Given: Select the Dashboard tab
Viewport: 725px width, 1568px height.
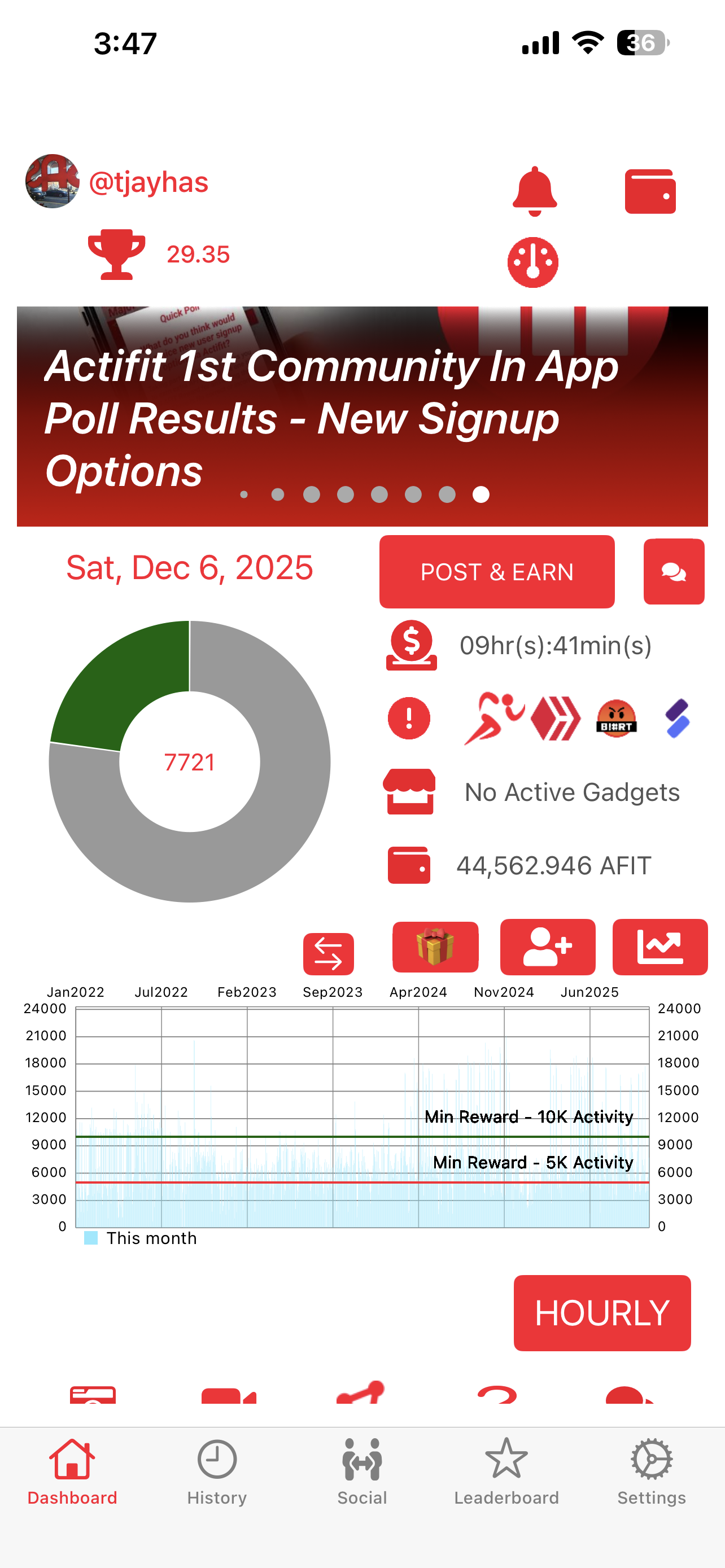Looking at the screenshot, I should coord(72,1470).
